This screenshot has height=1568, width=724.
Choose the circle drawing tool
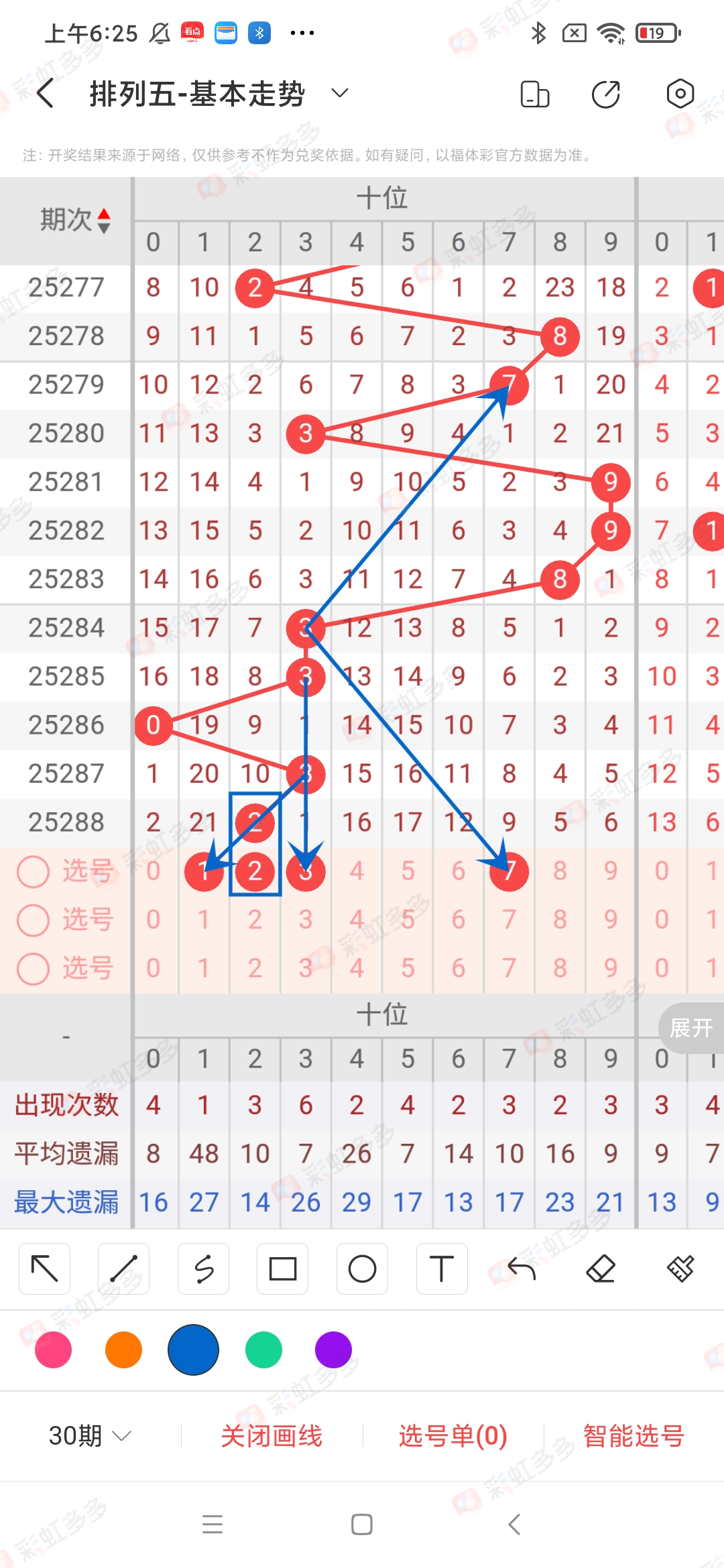pyautogui.click(x=362, y=1268)
